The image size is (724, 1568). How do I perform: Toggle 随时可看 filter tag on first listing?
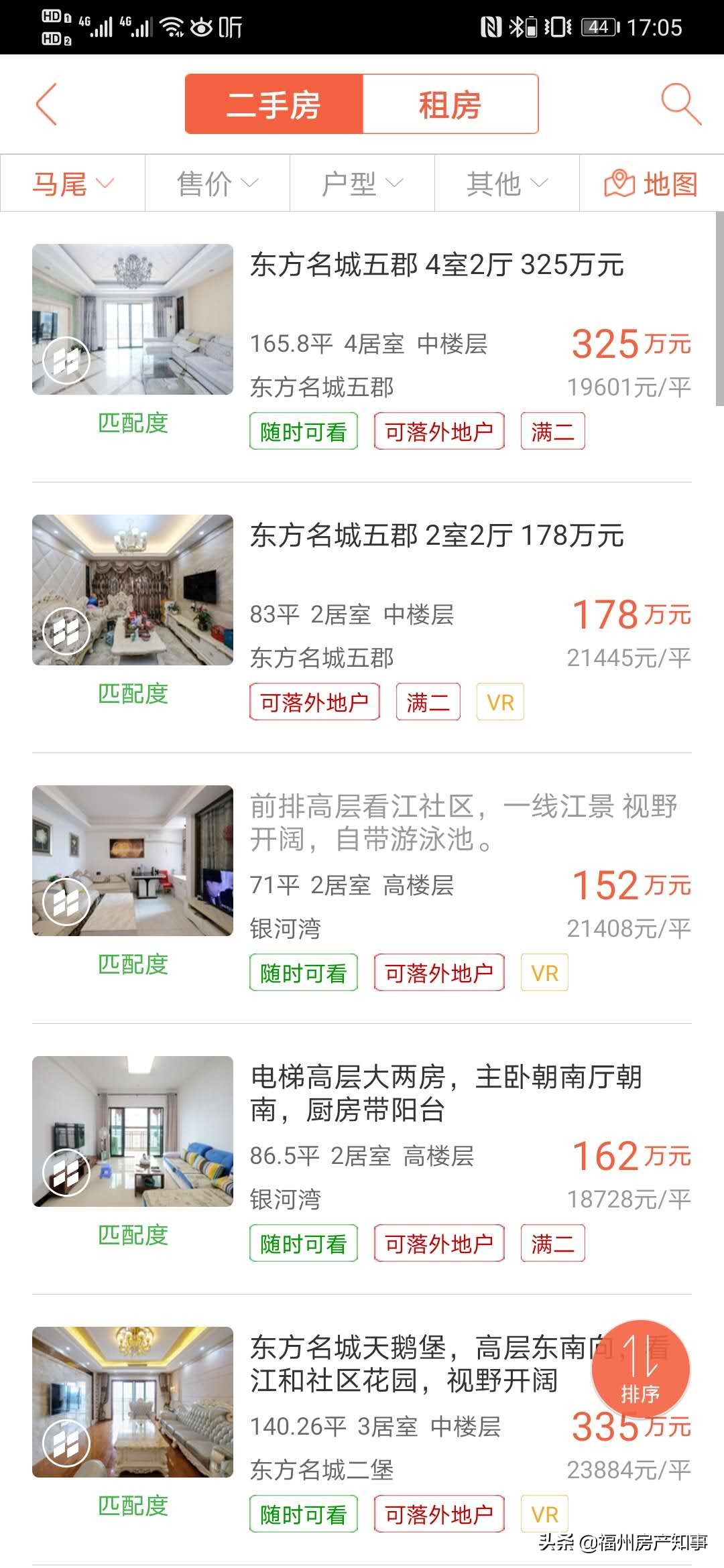click(302, 432)
